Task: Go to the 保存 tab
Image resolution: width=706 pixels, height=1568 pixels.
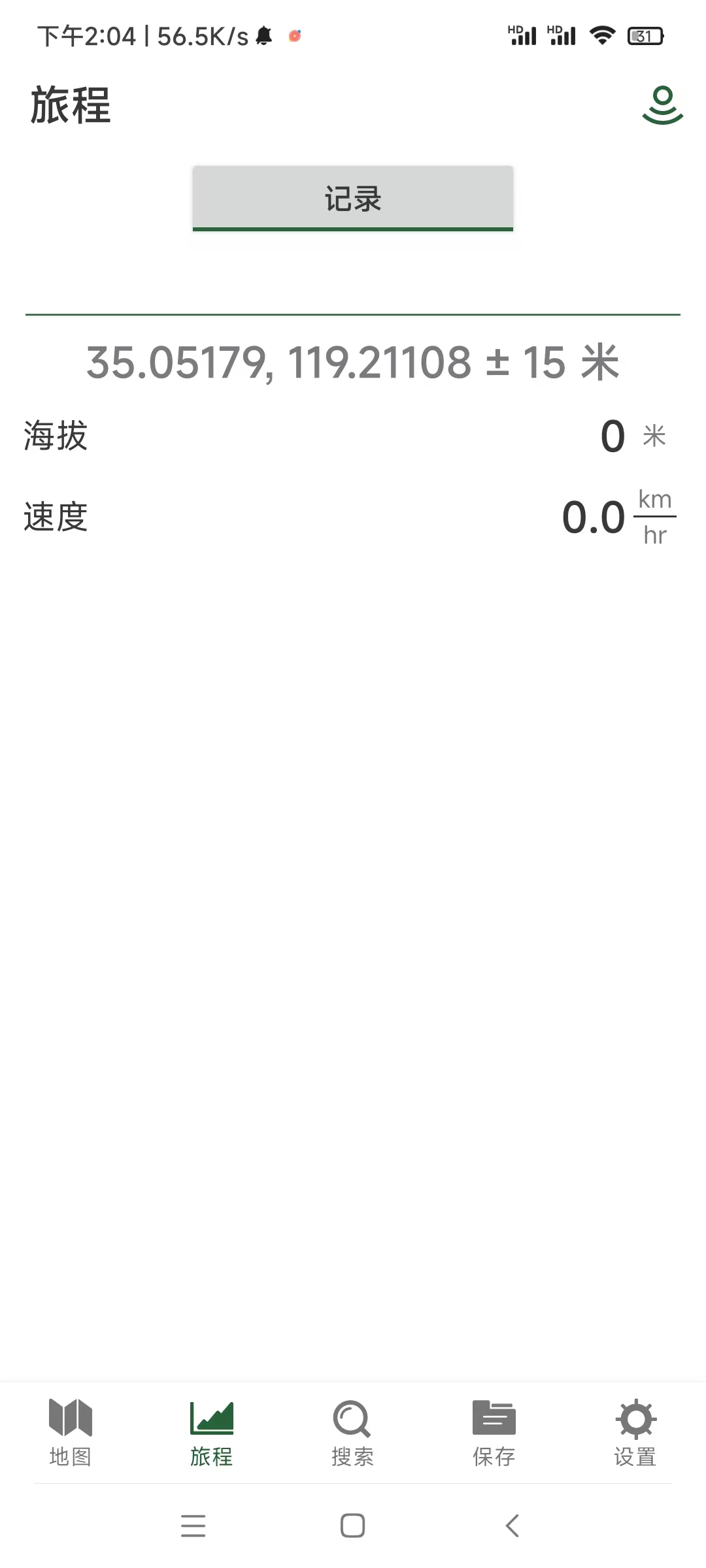Action: point(494,1432)
